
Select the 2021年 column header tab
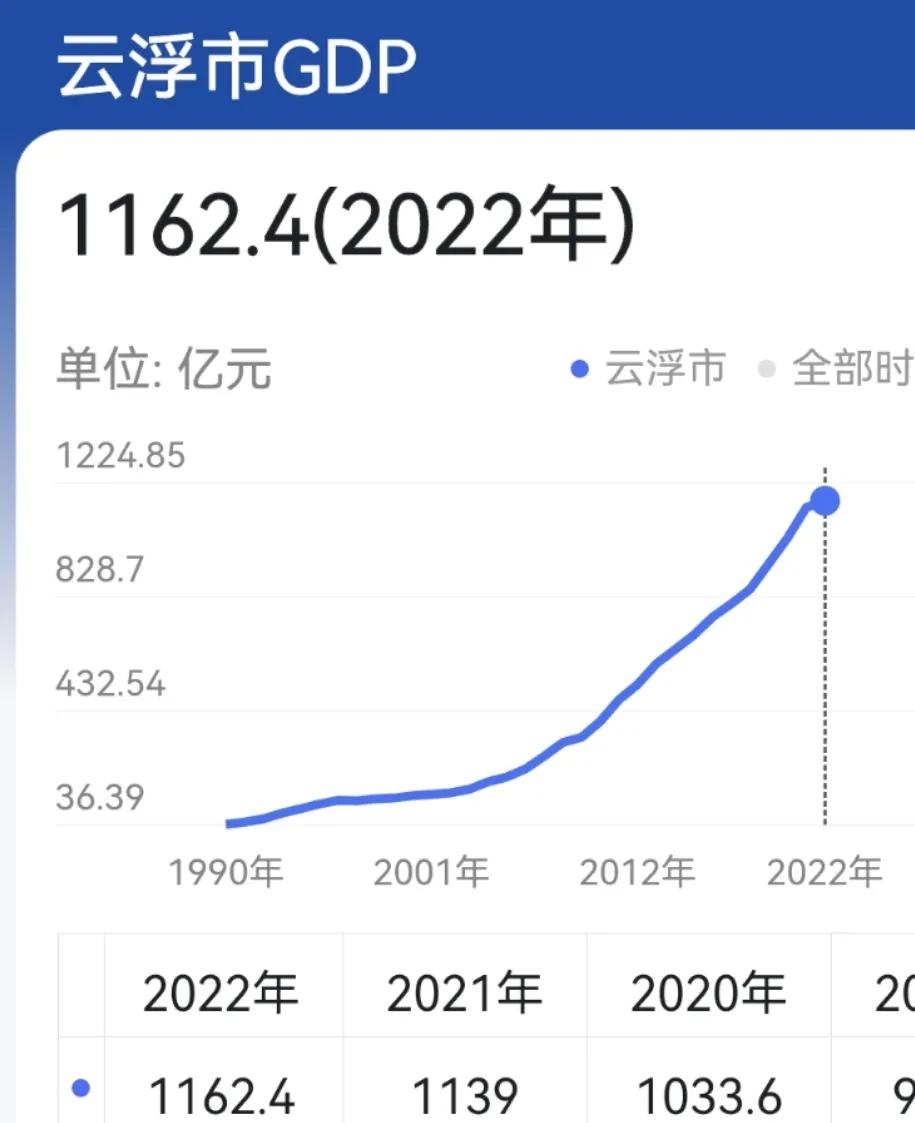pyautogui.click(x=461, y=993)
